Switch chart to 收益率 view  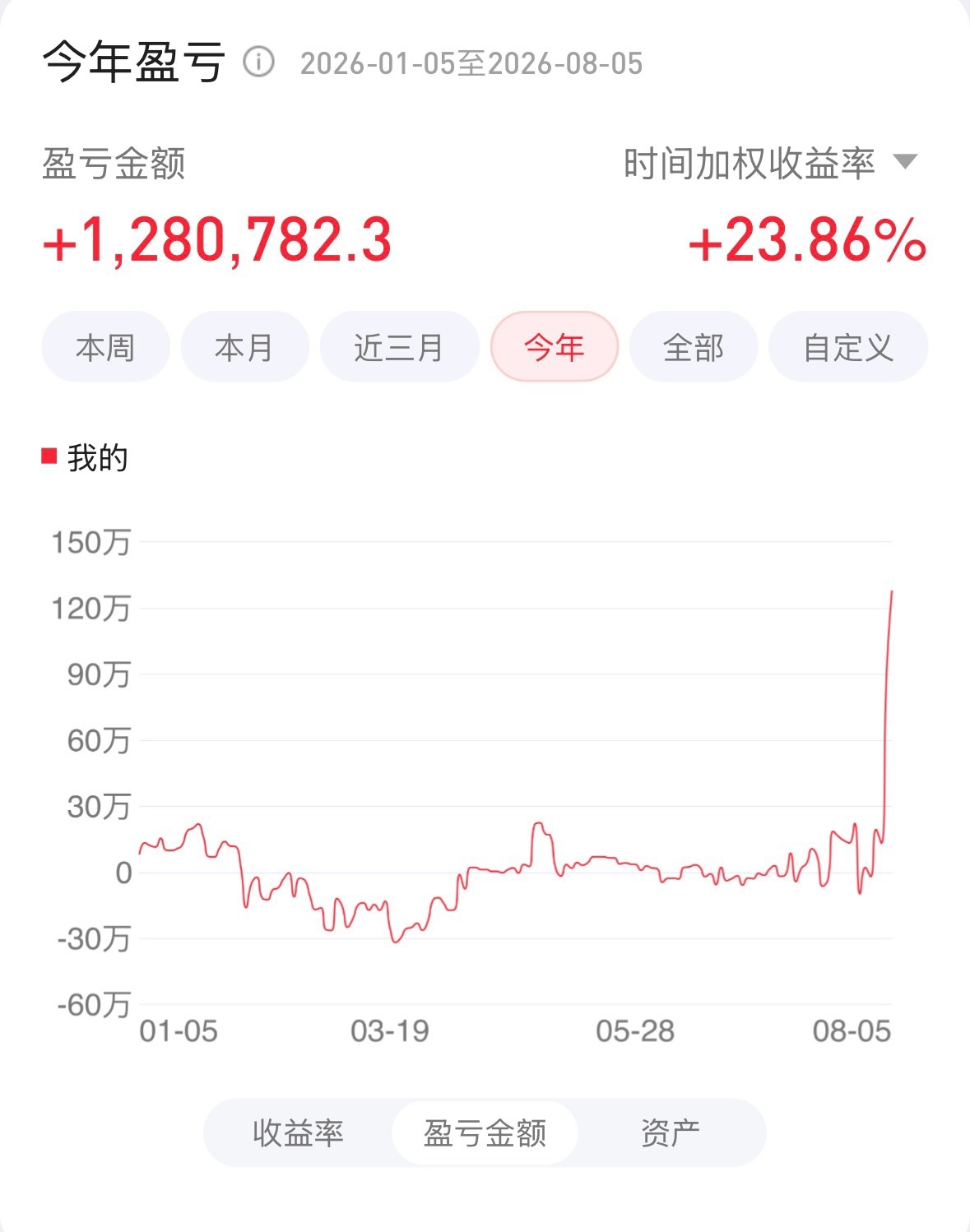[298, 1133]
